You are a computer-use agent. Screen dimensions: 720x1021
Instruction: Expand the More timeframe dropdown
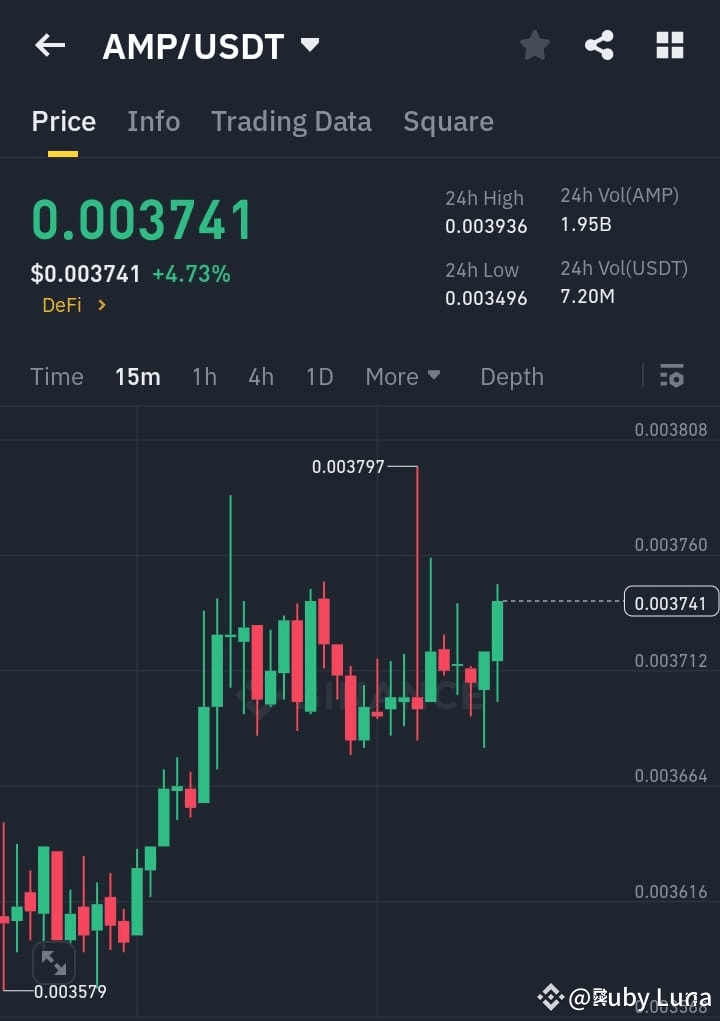click(x=402, y=377)
